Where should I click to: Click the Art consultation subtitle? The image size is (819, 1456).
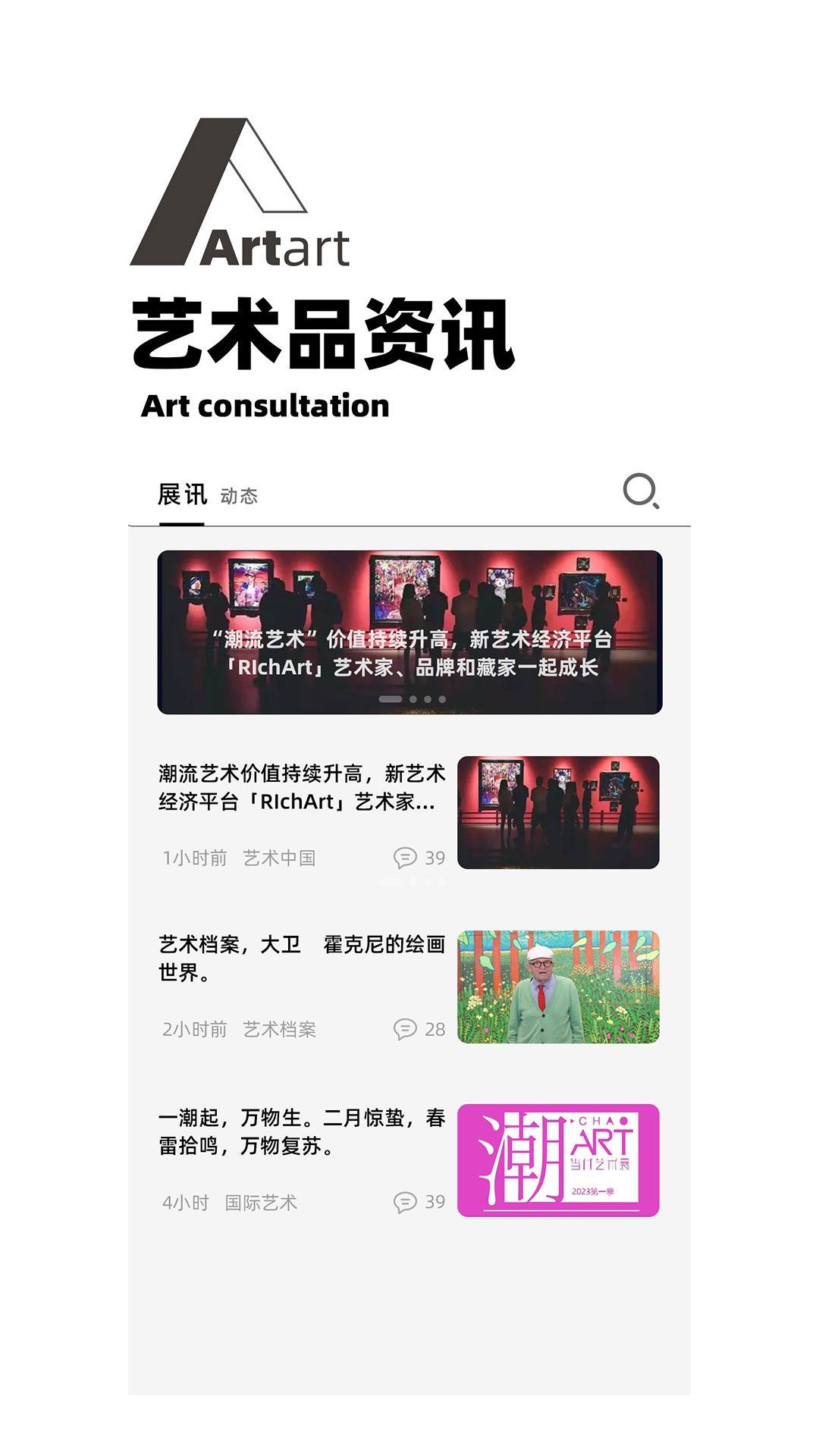[264, 407]
